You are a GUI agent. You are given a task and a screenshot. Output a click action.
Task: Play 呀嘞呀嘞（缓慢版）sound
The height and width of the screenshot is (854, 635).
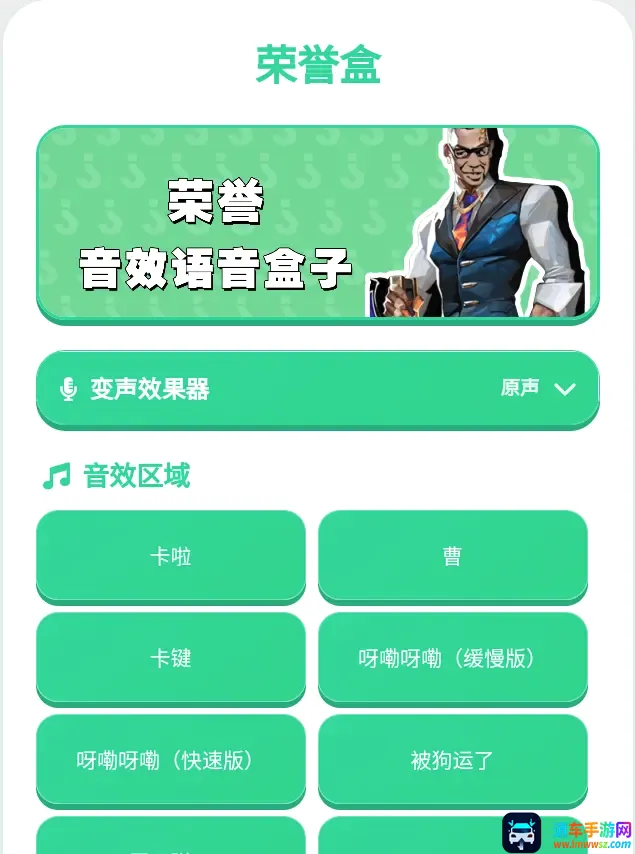(x=453, y=658)
